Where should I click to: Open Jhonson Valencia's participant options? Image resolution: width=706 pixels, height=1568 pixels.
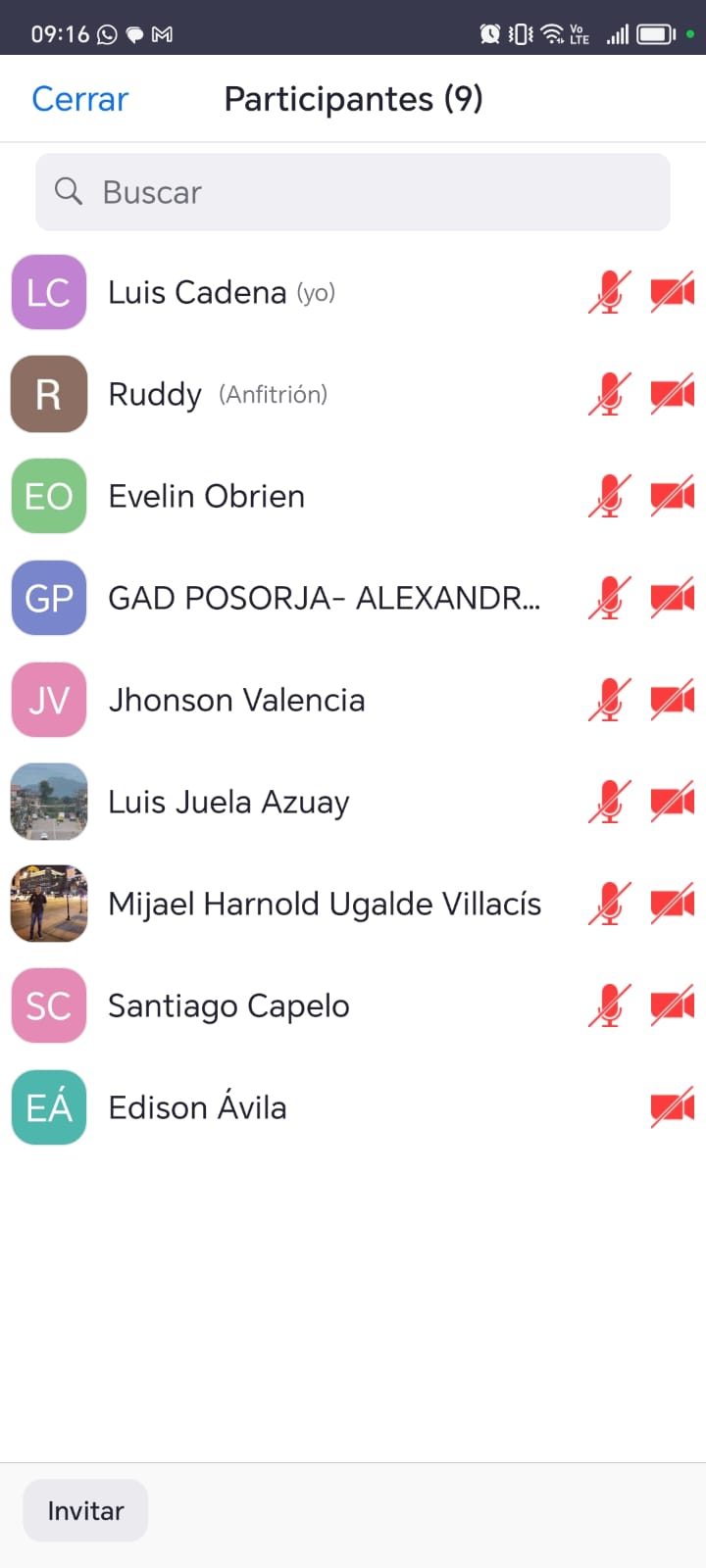tap(236, 700)
